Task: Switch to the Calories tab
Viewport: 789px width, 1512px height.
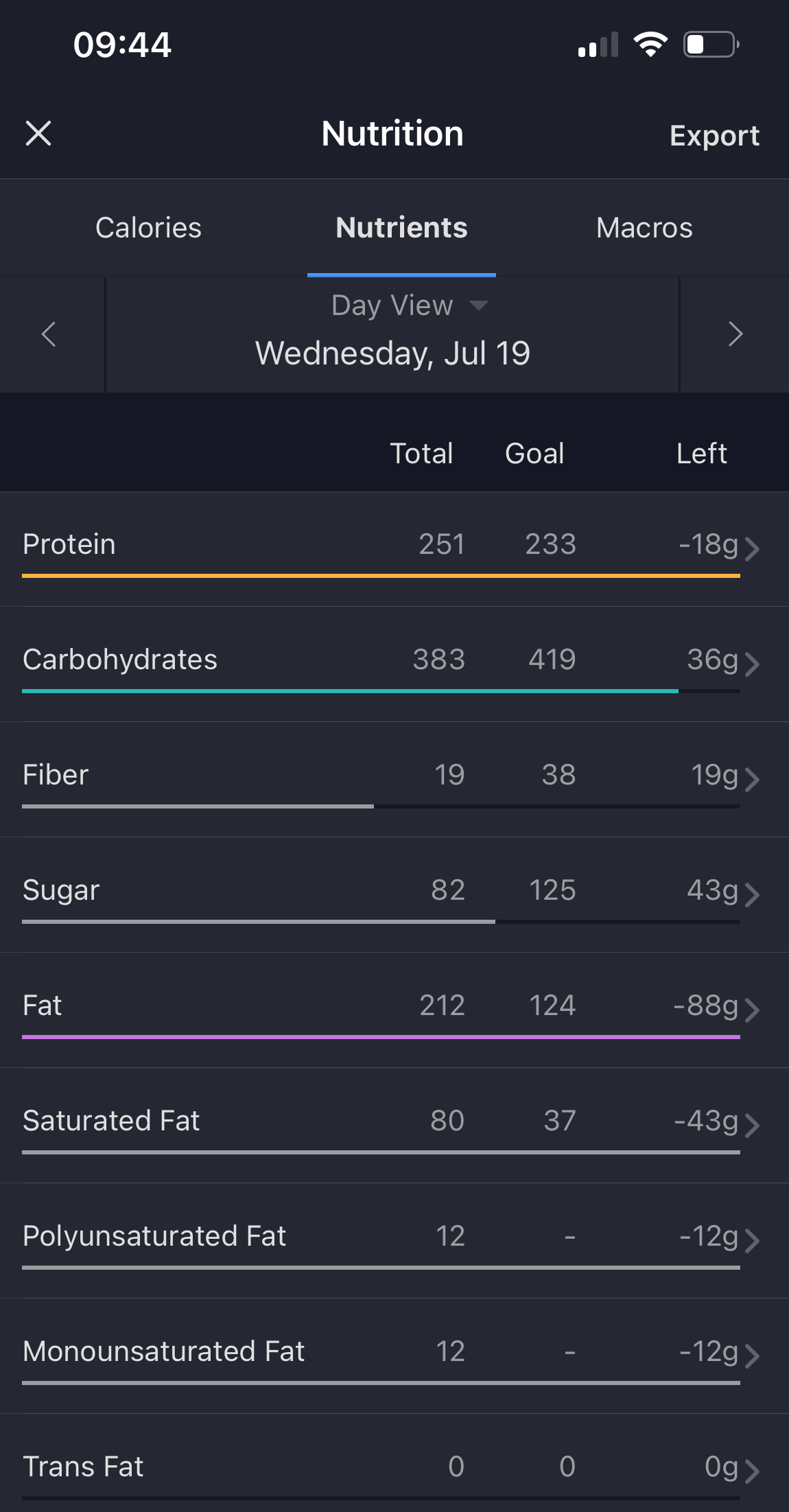Action: 148,227
